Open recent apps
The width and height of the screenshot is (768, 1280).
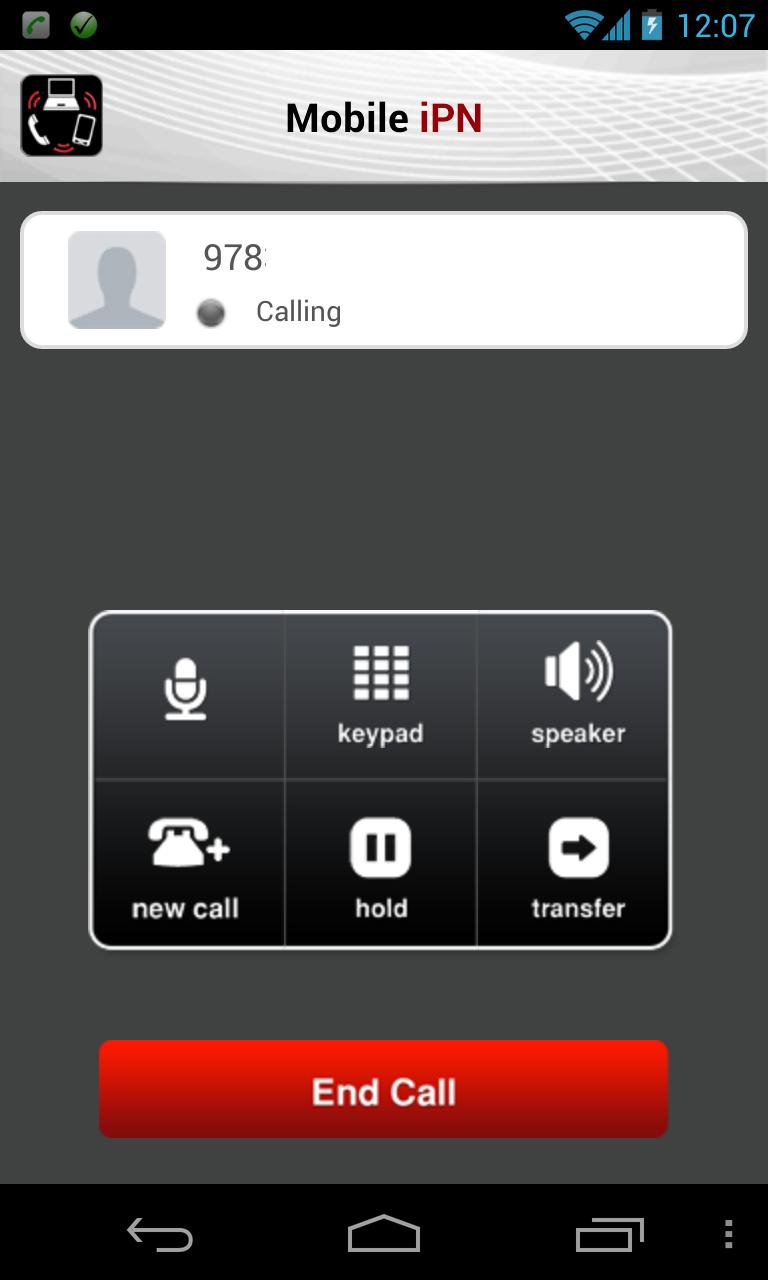tap(612, 1235)
